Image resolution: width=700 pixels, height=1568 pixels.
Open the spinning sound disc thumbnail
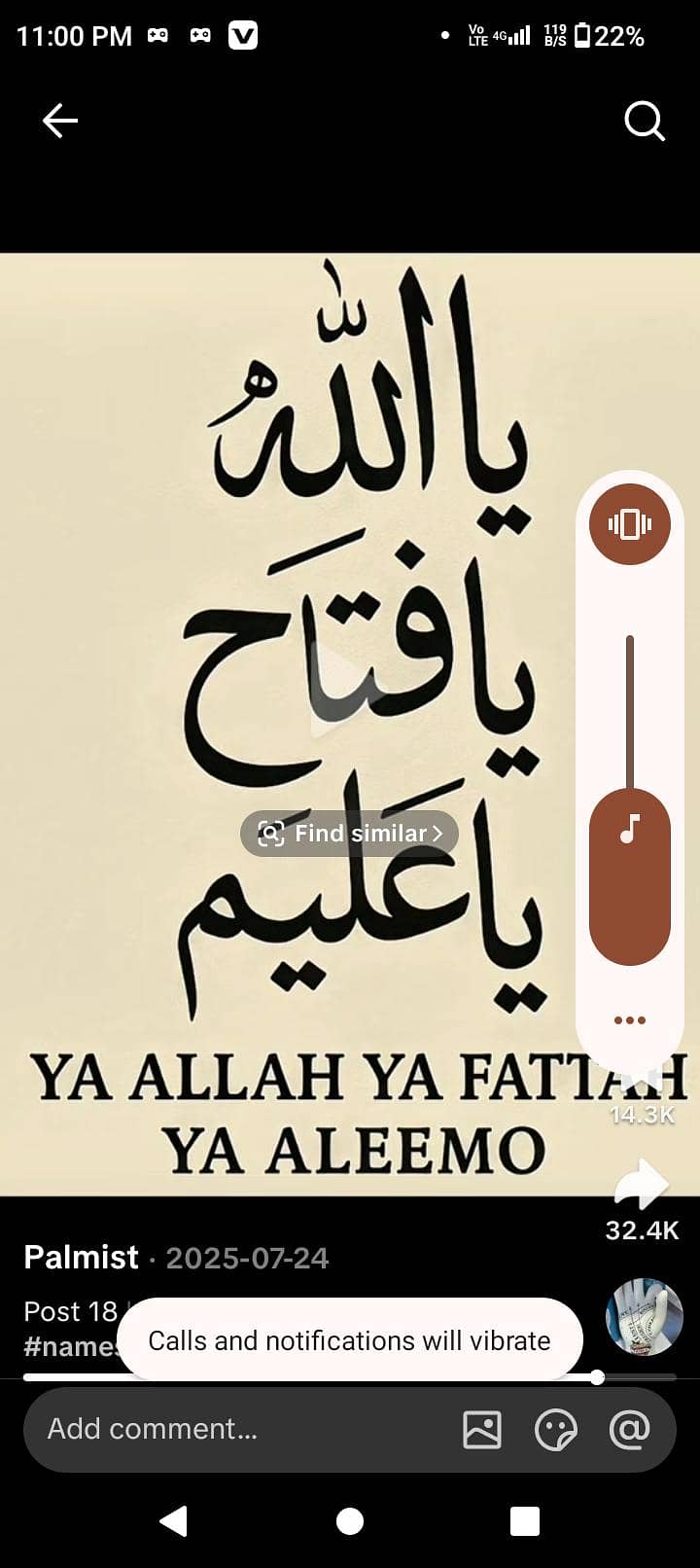tap(644, 1317)
